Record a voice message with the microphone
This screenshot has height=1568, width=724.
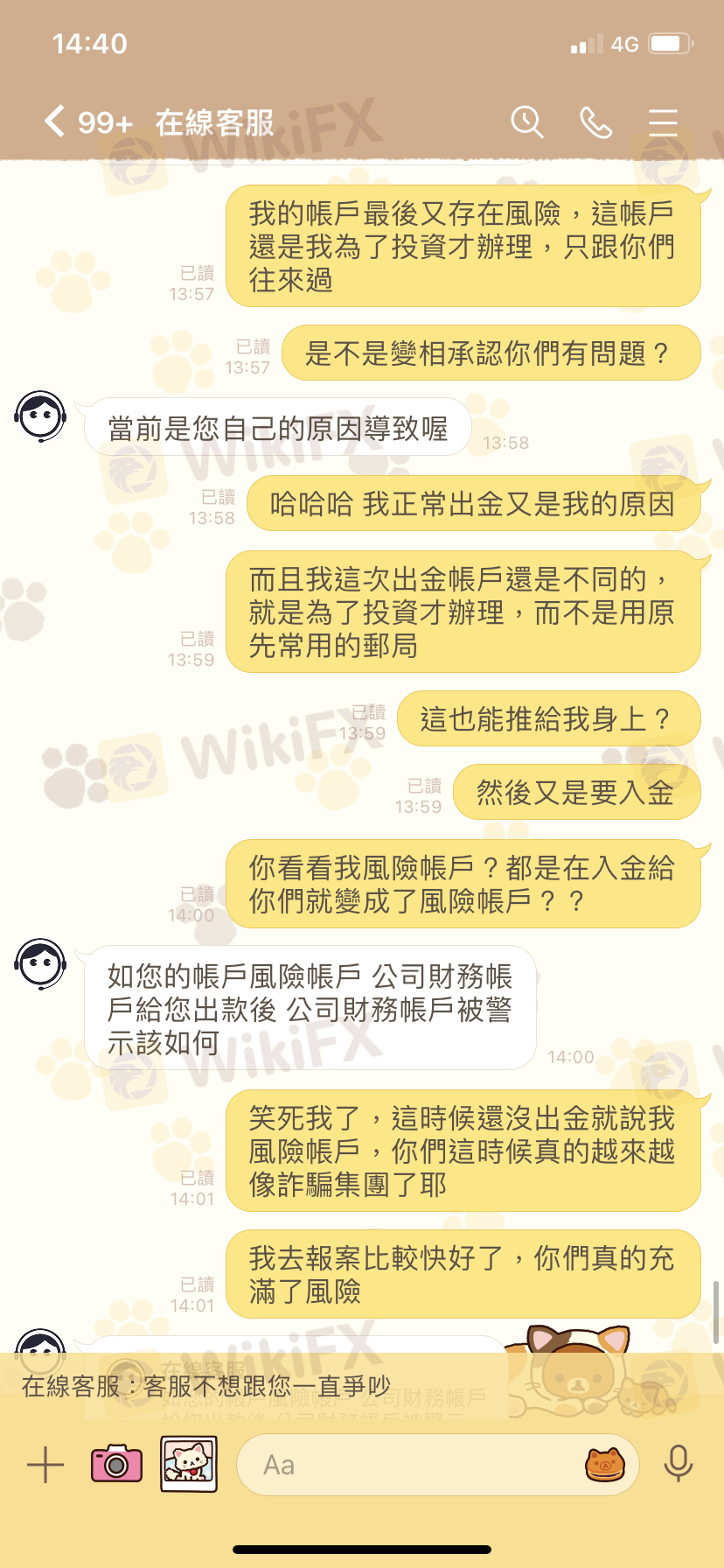tap(679, 1464)
